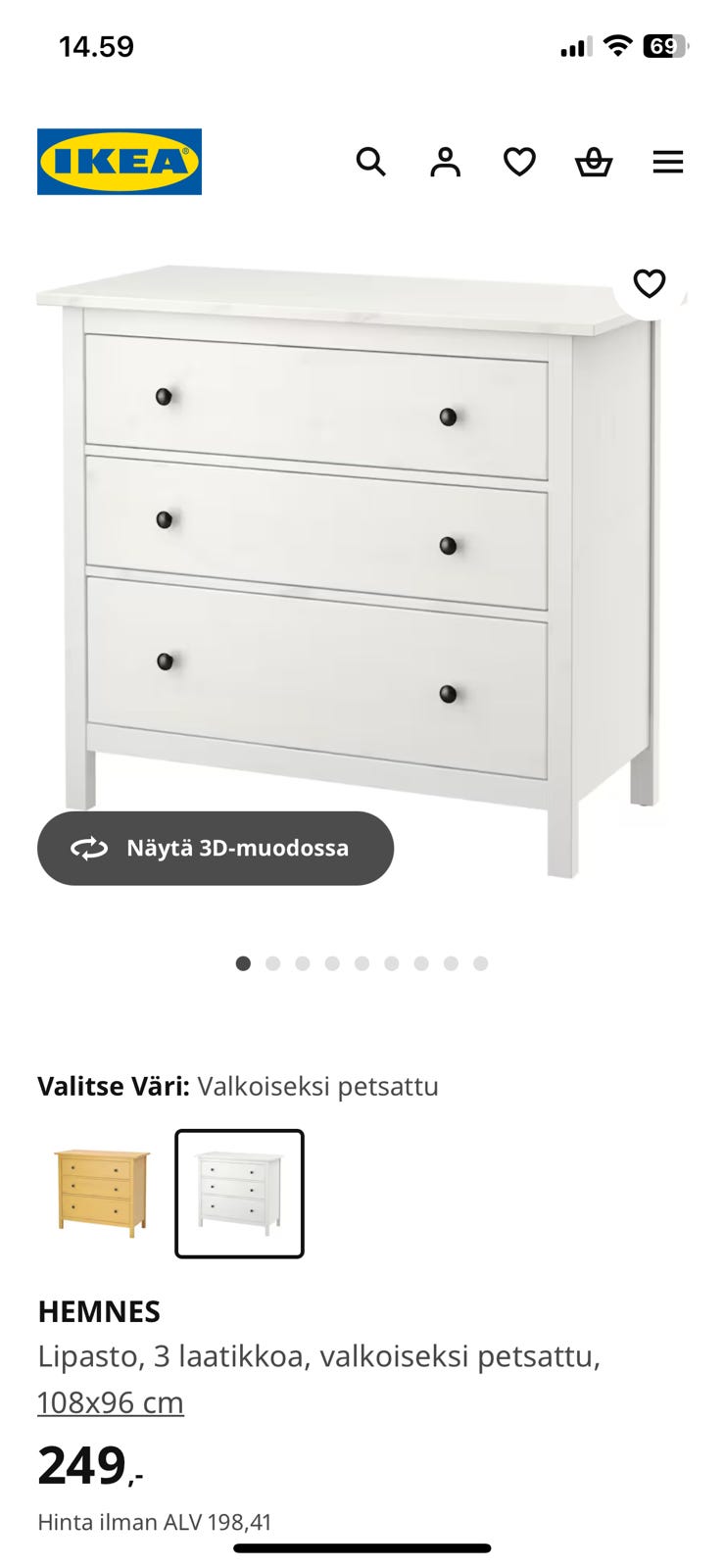Viewport: 724px width, 1568px height.
Task: Open your account profile
Action: click(446, 162)
